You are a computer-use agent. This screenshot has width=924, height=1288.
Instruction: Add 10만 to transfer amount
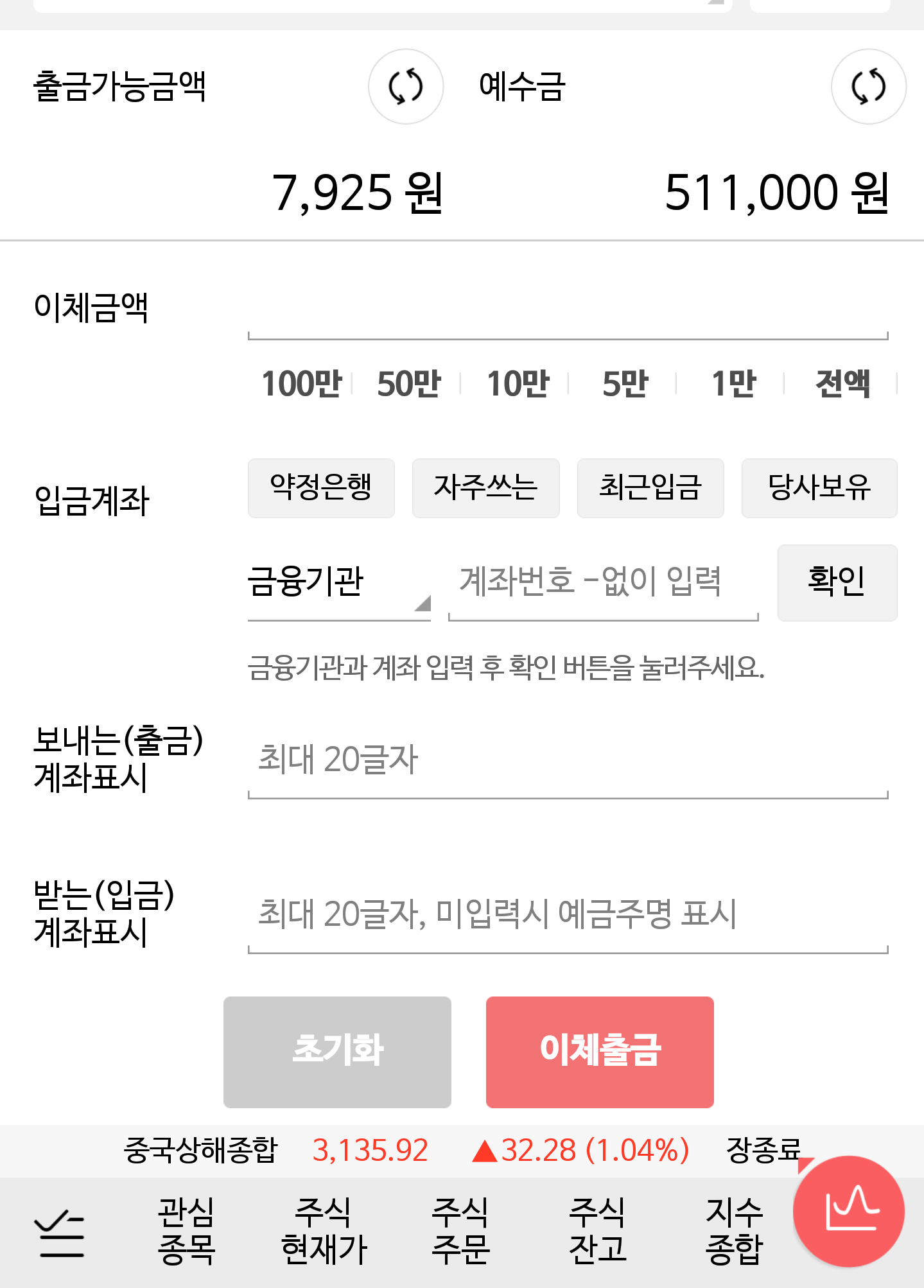coord(518,384)
